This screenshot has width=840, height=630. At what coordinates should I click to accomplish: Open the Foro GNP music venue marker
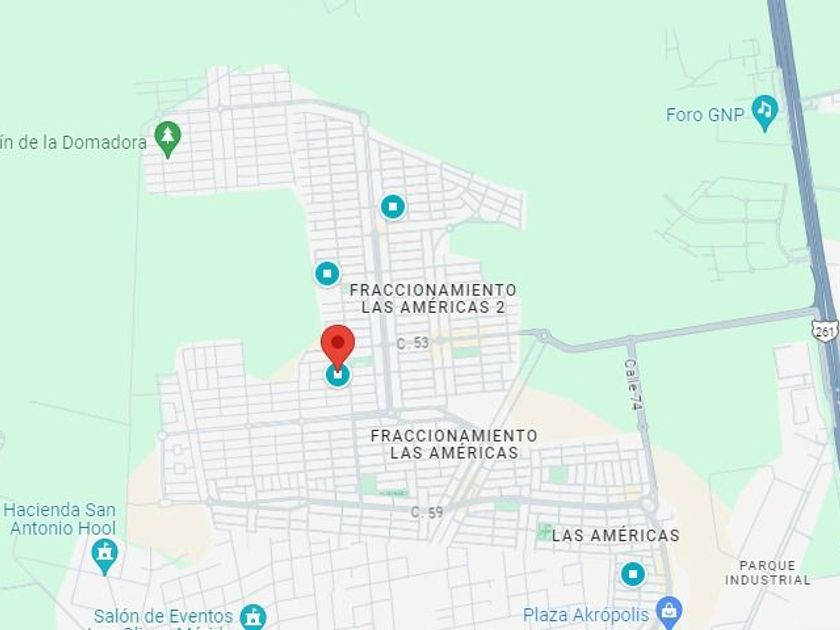click(x=764, y=113)
